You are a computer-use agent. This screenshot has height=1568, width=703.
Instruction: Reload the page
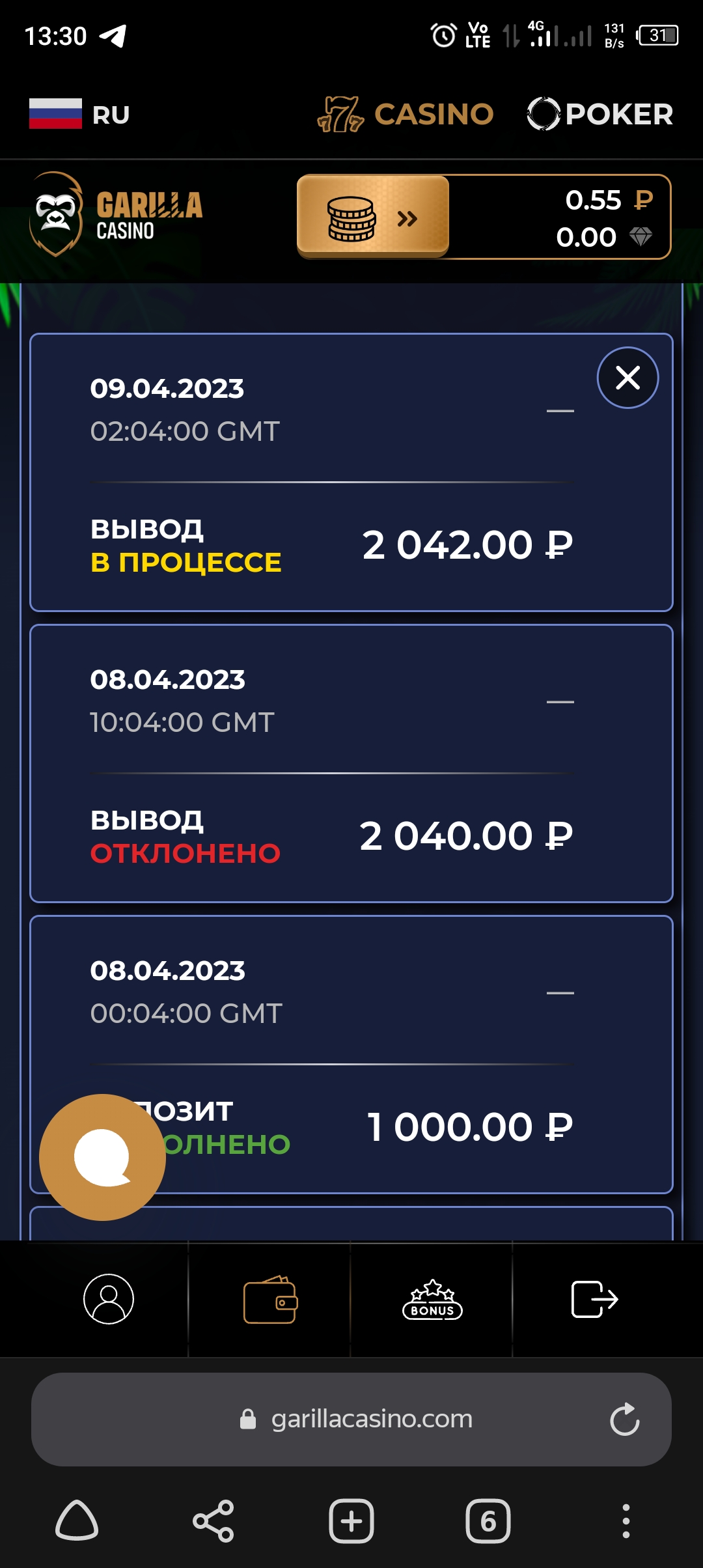625,1419
